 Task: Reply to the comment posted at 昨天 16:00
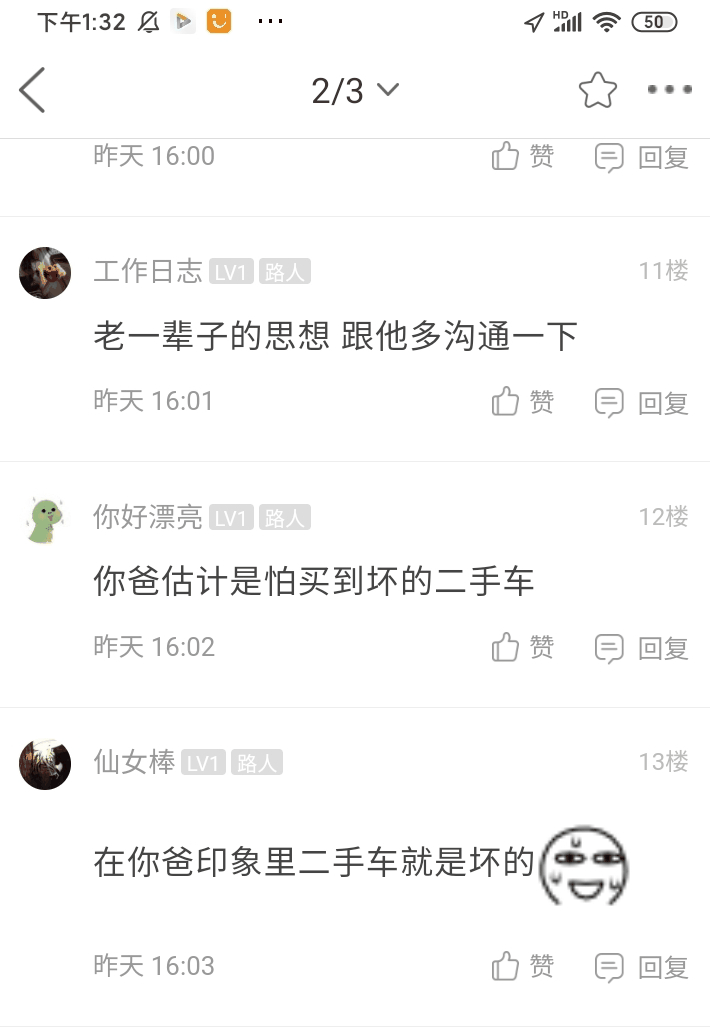click(642, 157)
